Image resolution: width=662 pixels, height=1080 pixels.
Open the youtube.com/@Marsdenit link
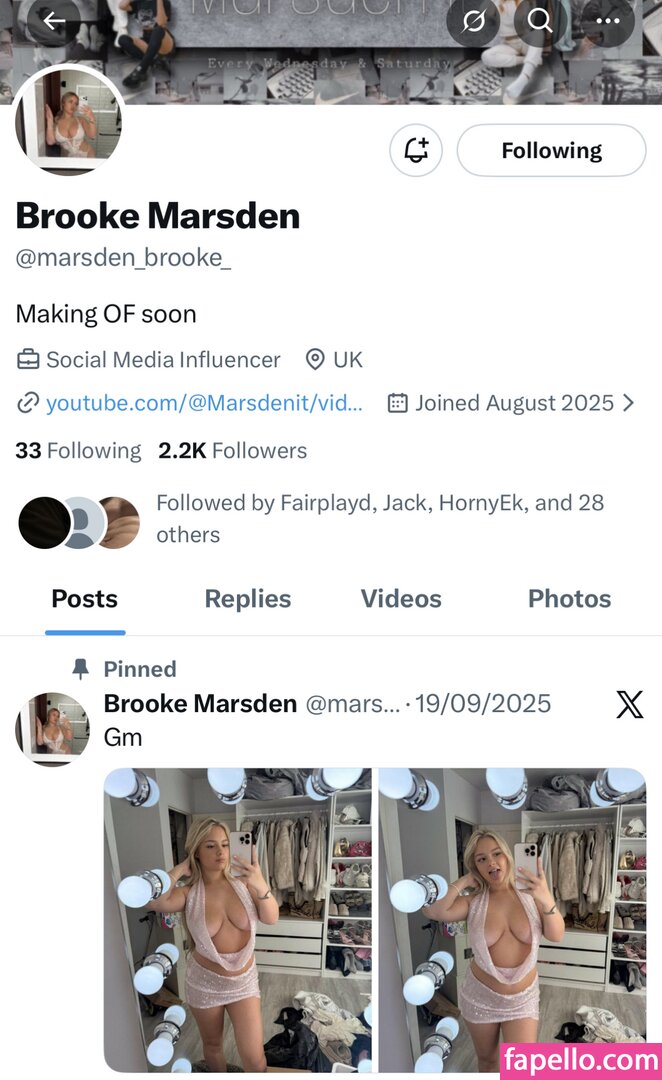tap(204, 403)
